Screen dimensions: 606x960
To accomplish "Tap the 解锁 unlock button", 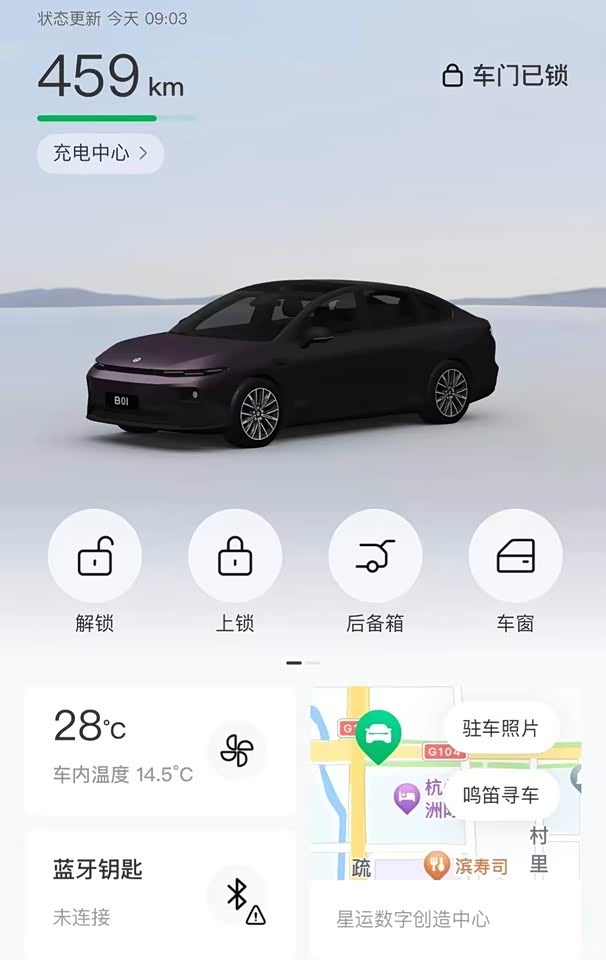I will tap(95, 556).
